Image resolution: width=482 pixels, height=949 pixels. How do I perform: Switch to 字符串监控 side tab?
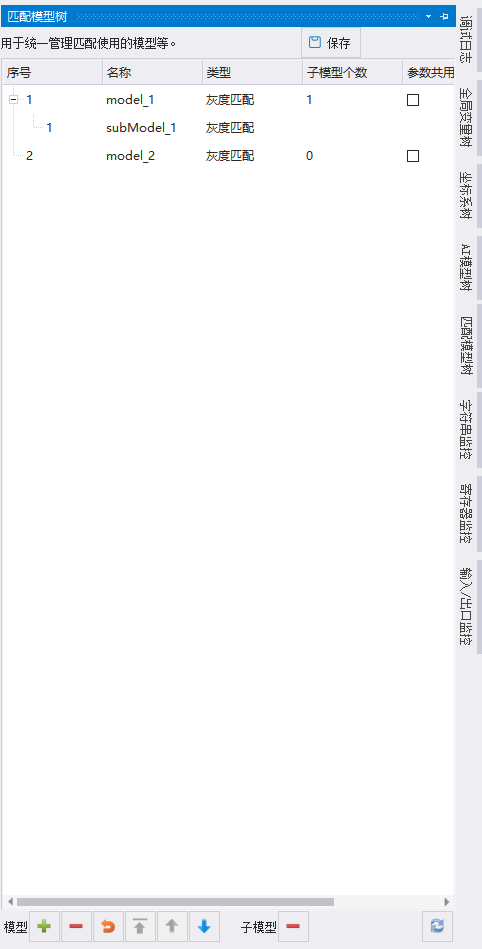[x=466, y=430]
